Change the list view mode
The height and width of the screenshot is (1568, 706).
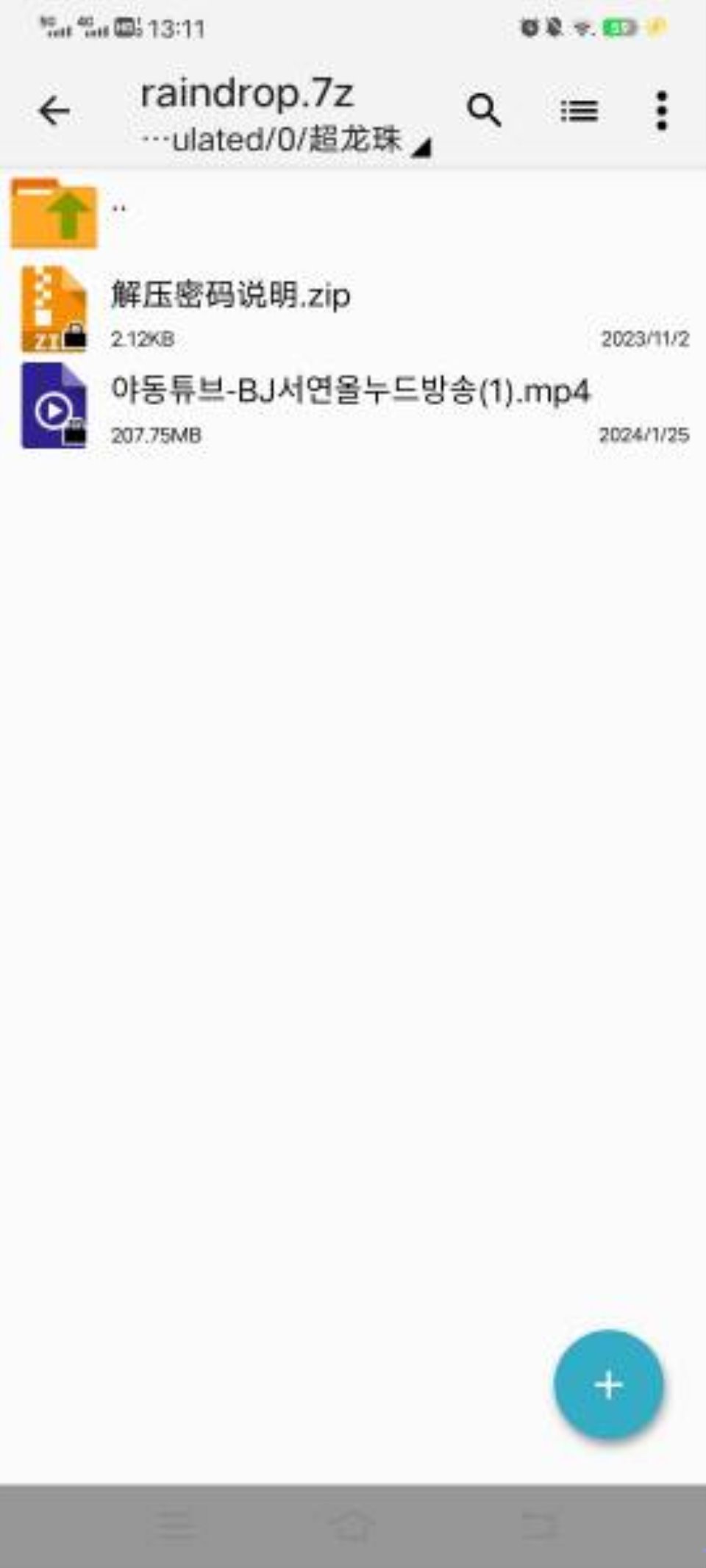tap(579, 112)
